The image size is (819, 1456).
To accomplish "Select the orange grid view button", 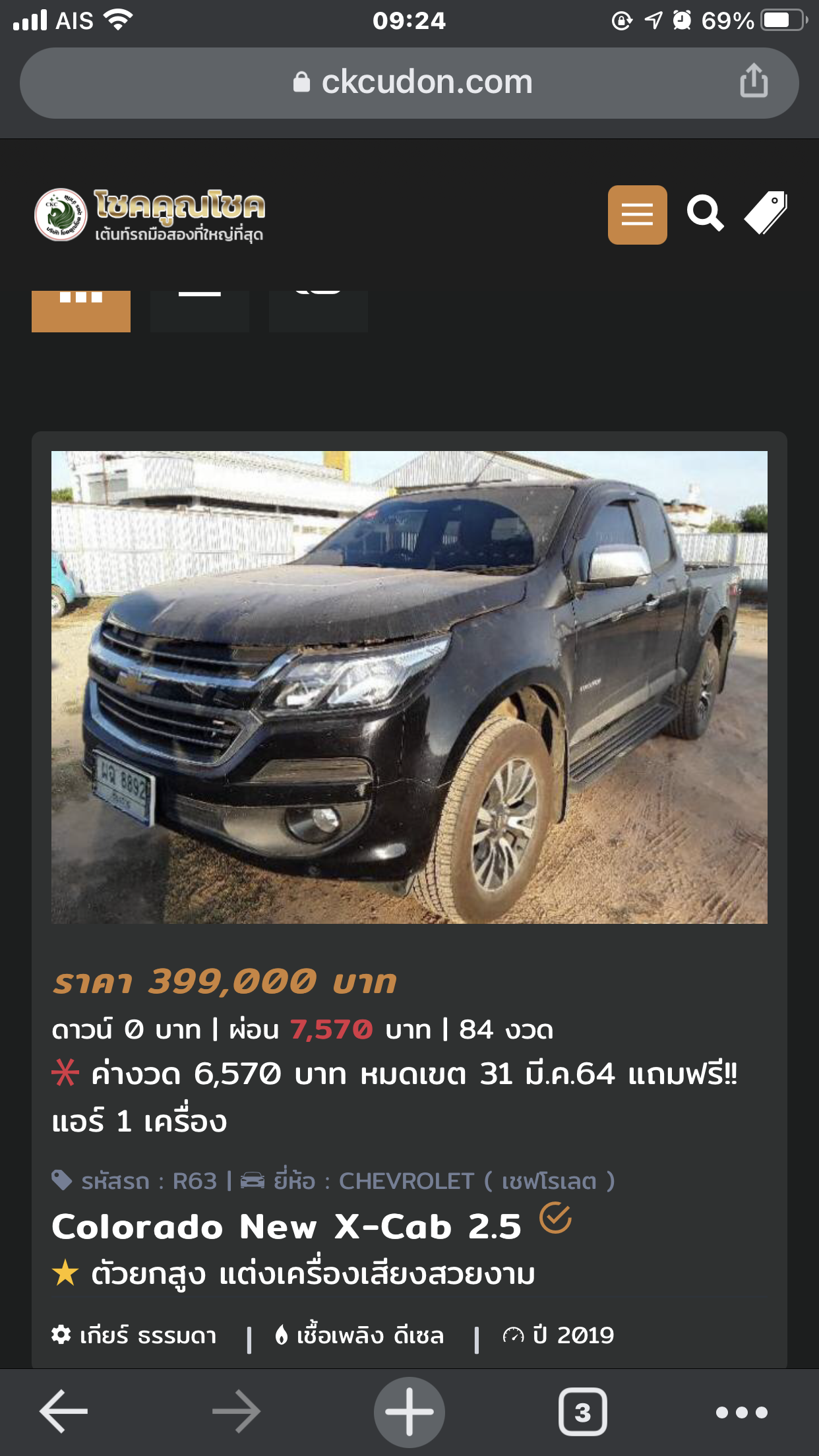I will 81,311.
